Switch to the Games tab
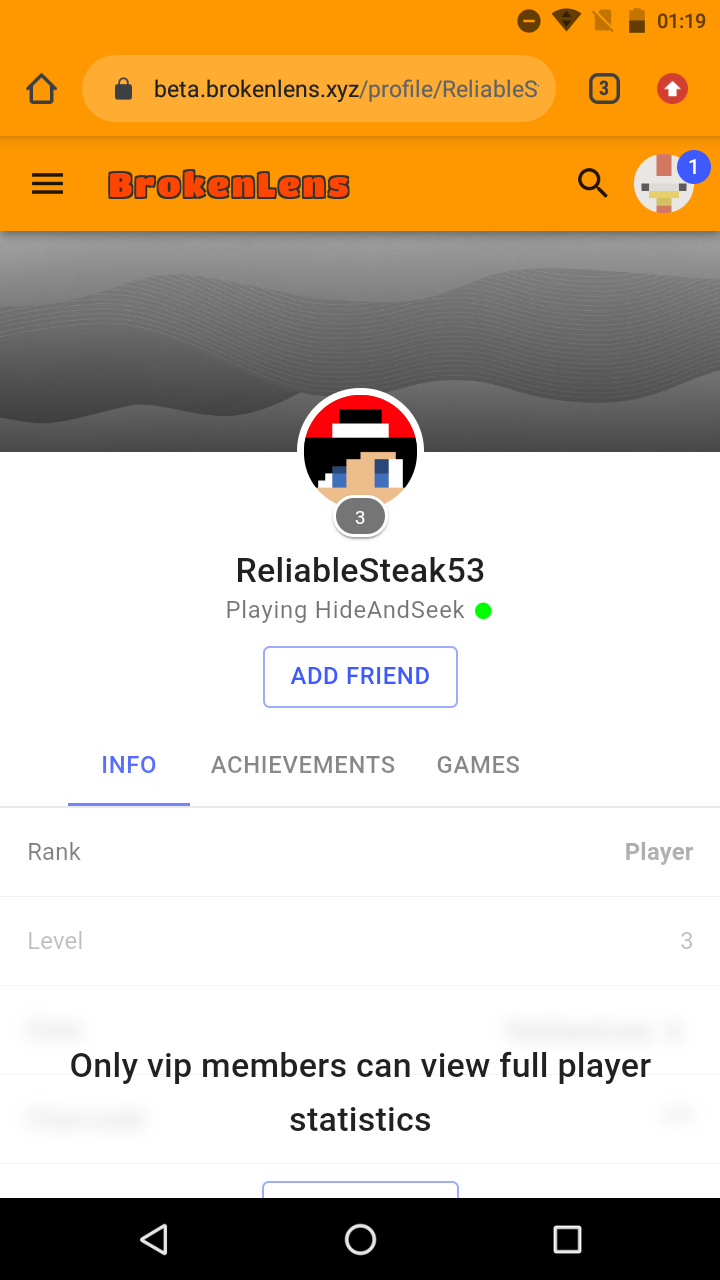Screen dimensions: 720x1280 (x=478, y=765)
